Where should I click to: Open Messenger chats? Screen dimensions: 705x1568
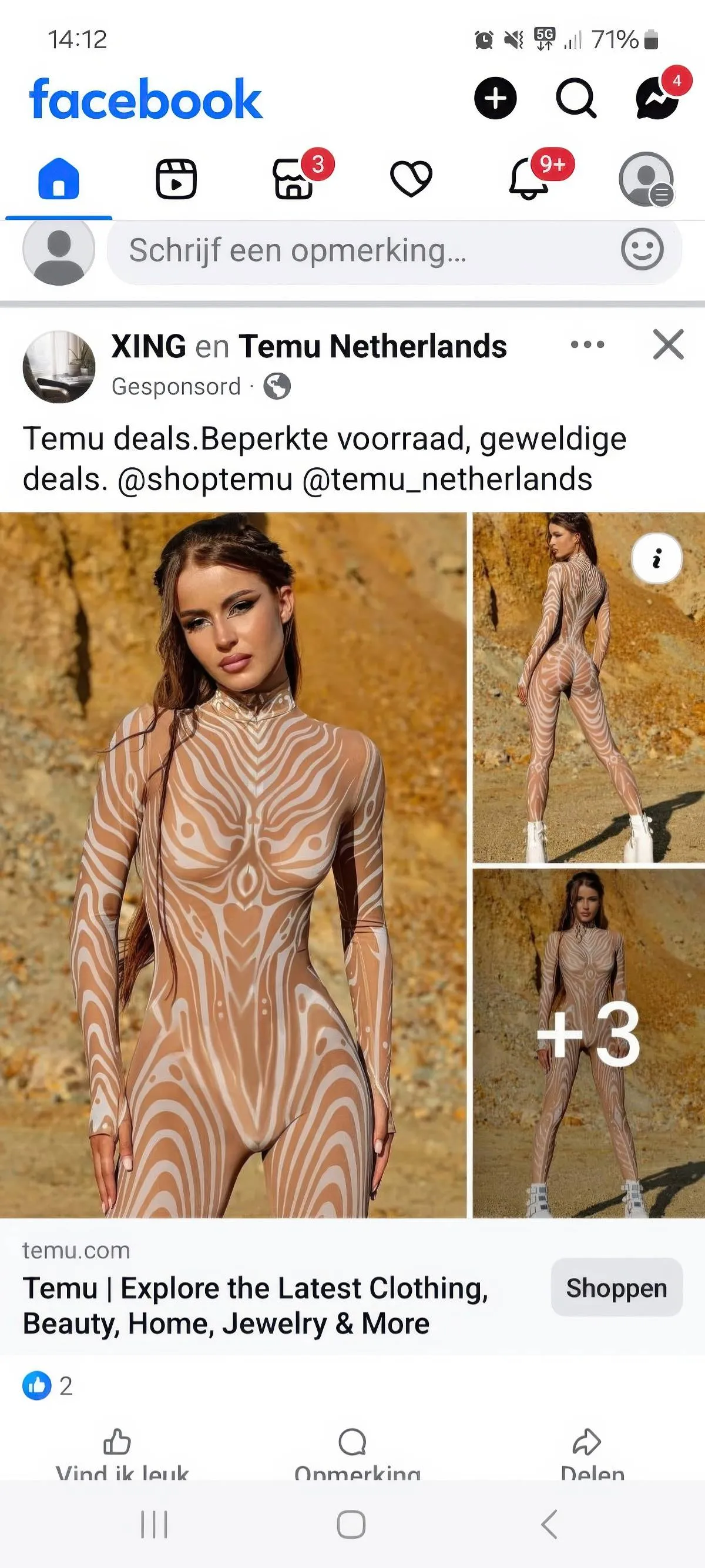click(657, 98)
